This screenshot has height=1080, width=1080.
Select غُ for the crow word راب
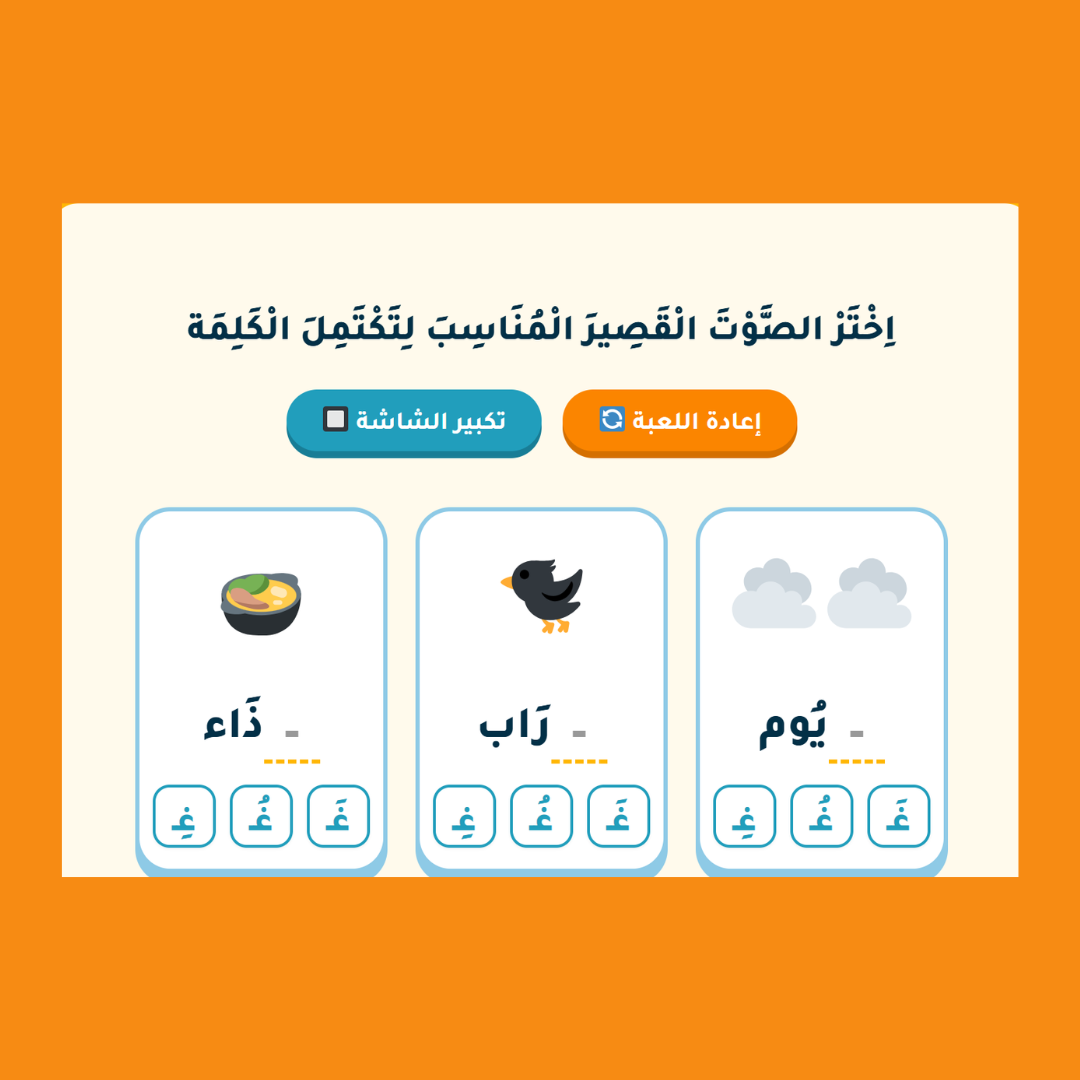pos(541,816)
